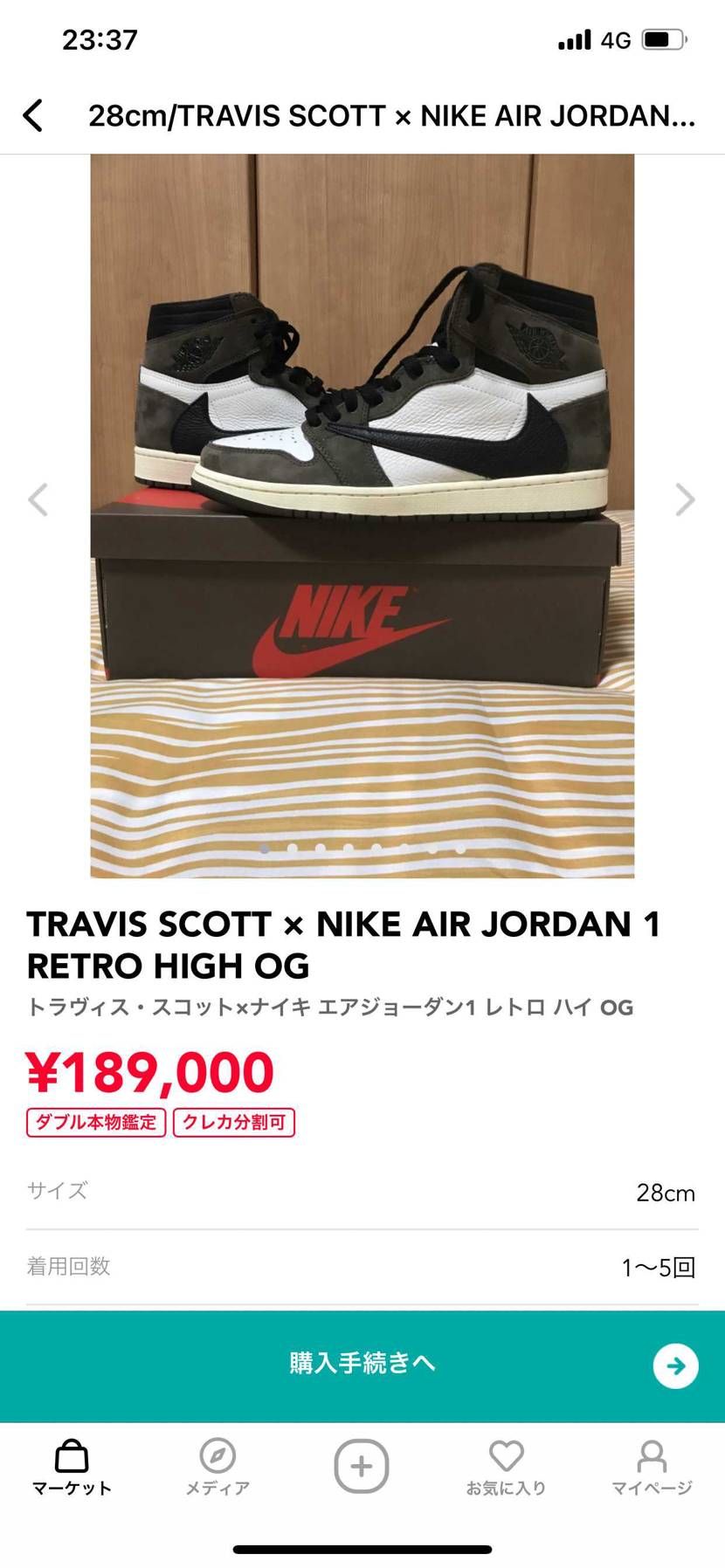Show the previous product photo

tap(38, 500)
